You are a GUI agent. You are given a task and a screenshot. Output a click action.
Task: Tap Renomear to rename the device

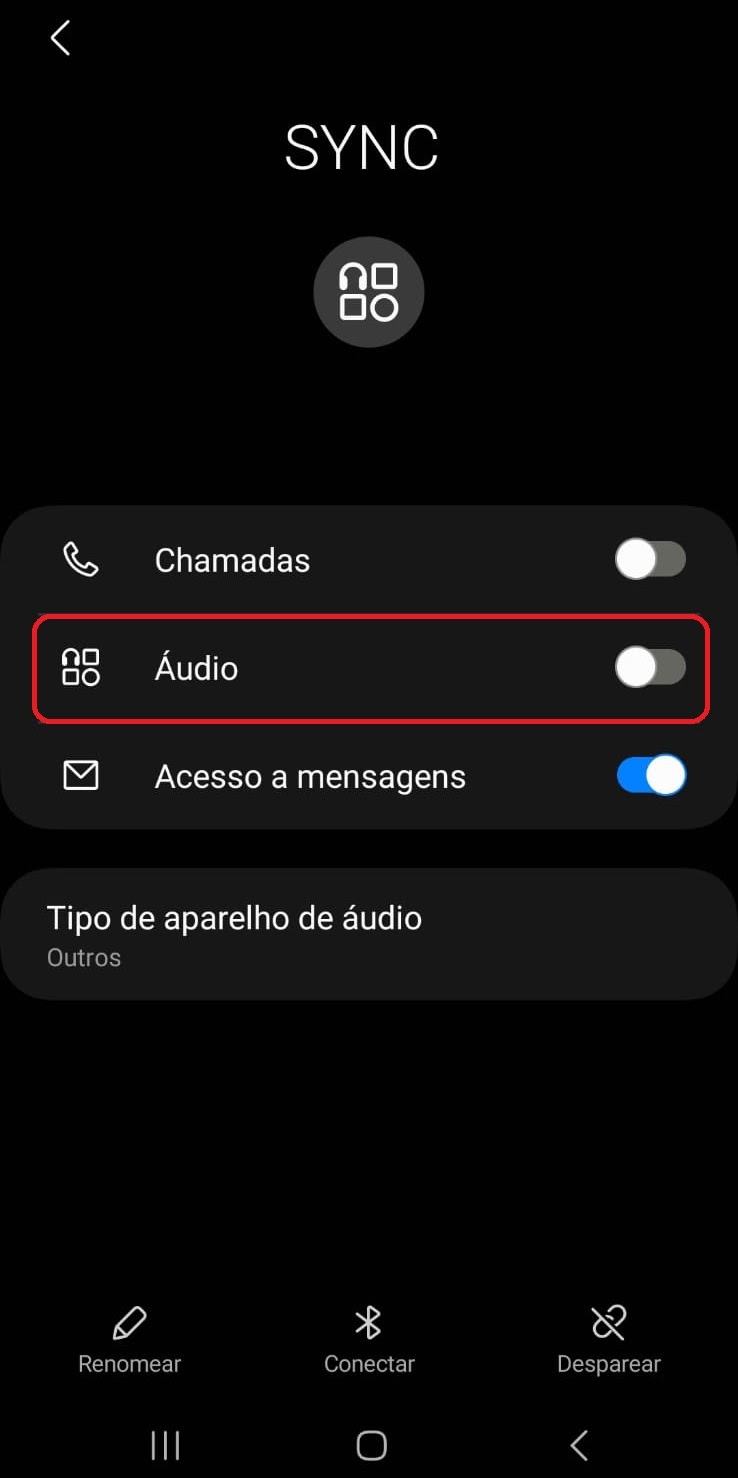pos(130,1340)
